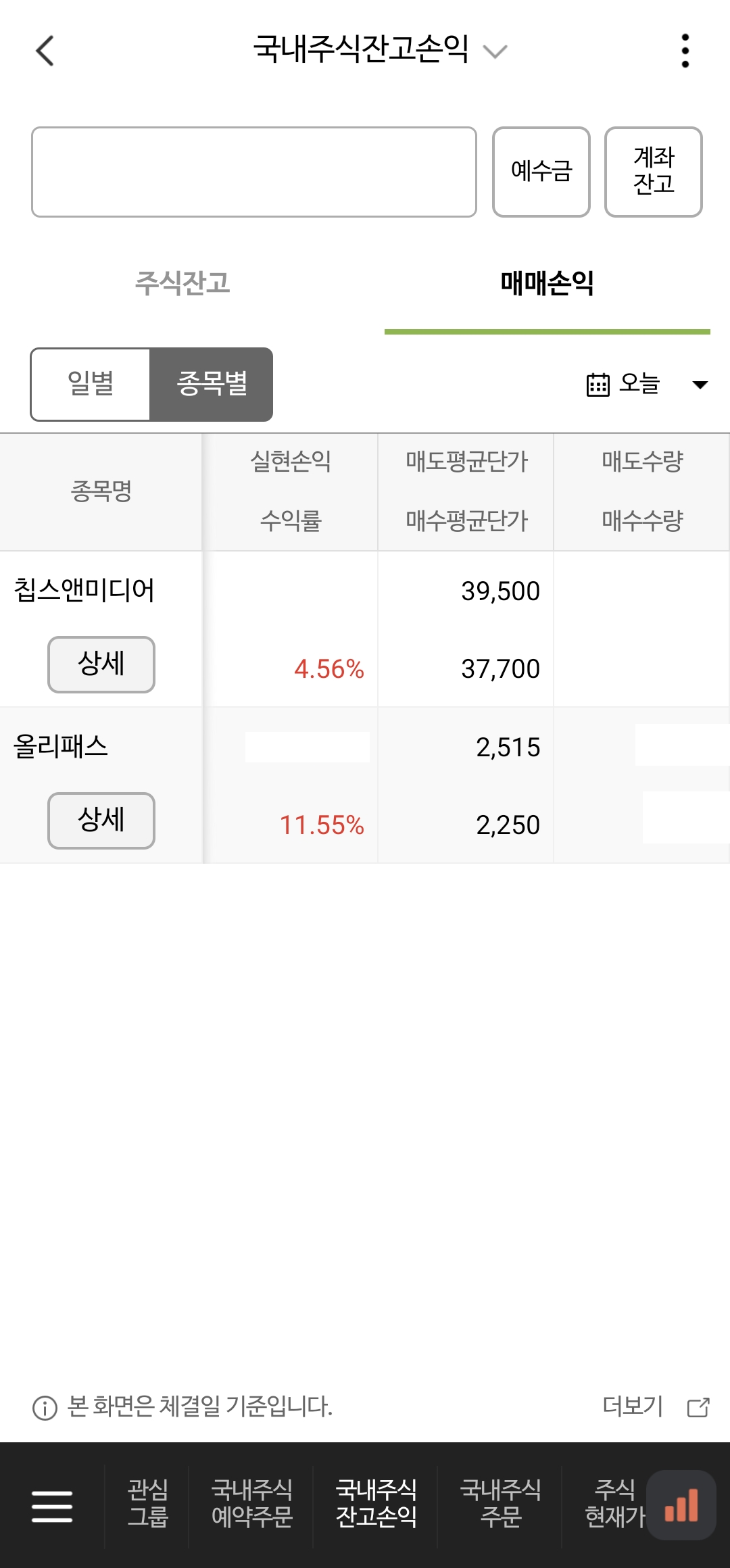This screenshot has height=1568, width=730.
Task: Open the three-dot overflow menu
Action: [685, 51]
